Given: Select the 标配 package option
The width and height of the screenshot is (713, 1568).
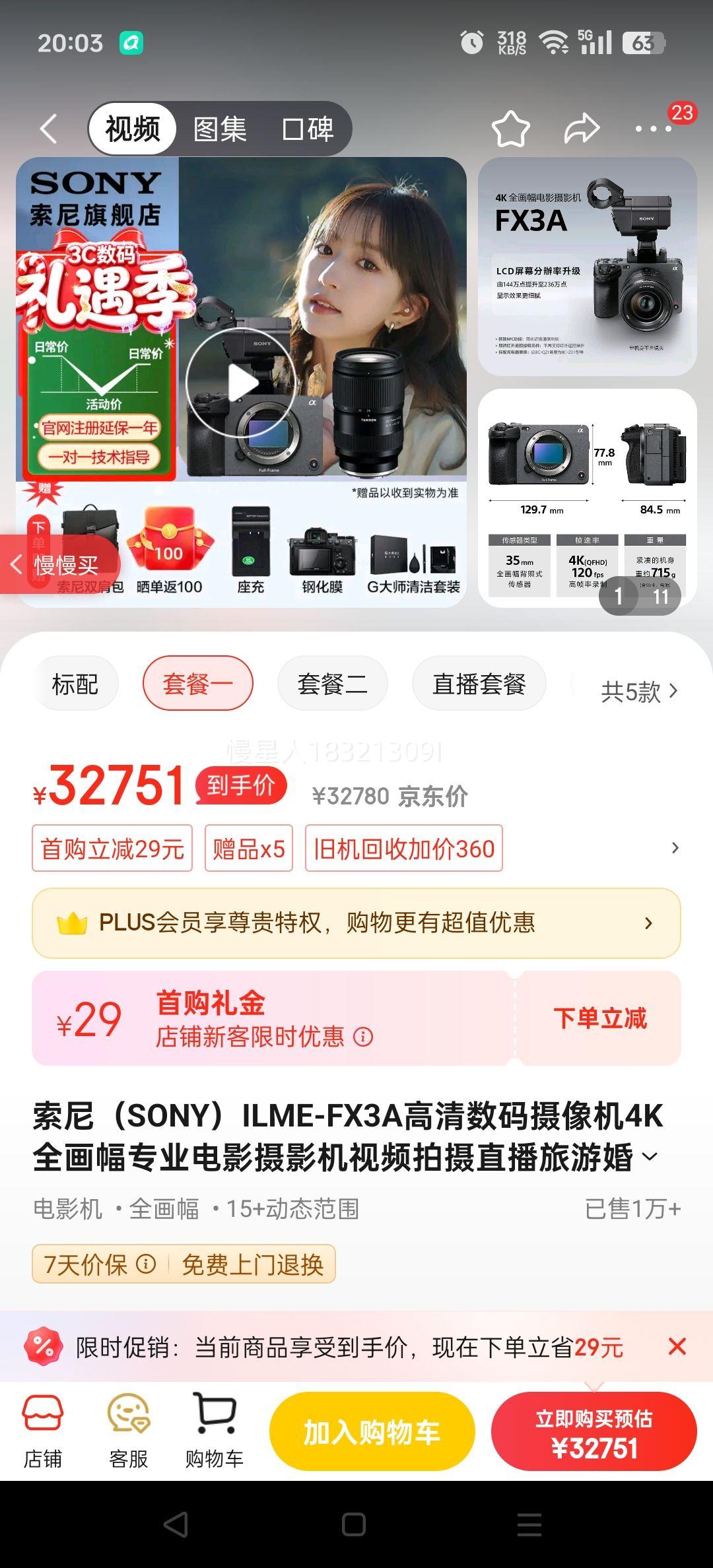Looking at the screenshot, I should (x=75, y=684).
